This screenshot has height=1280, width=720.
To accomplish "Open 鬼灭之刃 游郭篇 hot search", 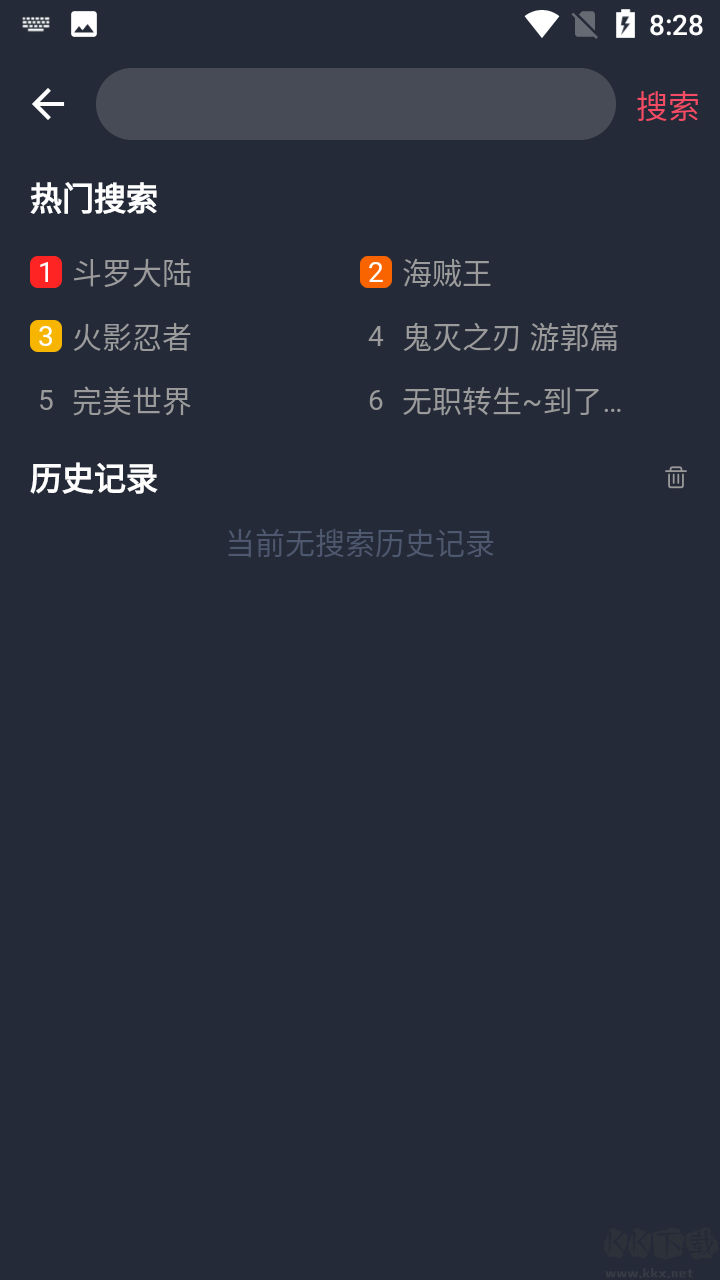I will coord(510,336).
